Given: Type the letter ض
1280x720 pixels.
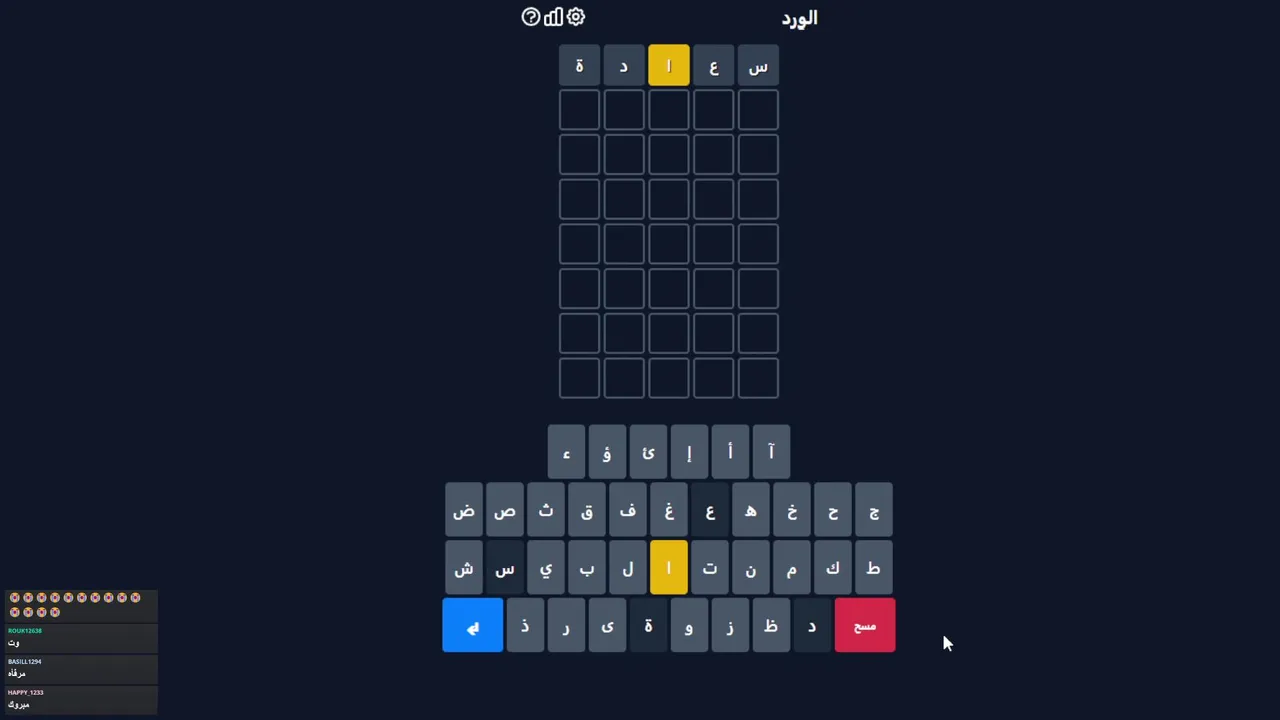Looking at the screenshot, I should tap(464, 511).
